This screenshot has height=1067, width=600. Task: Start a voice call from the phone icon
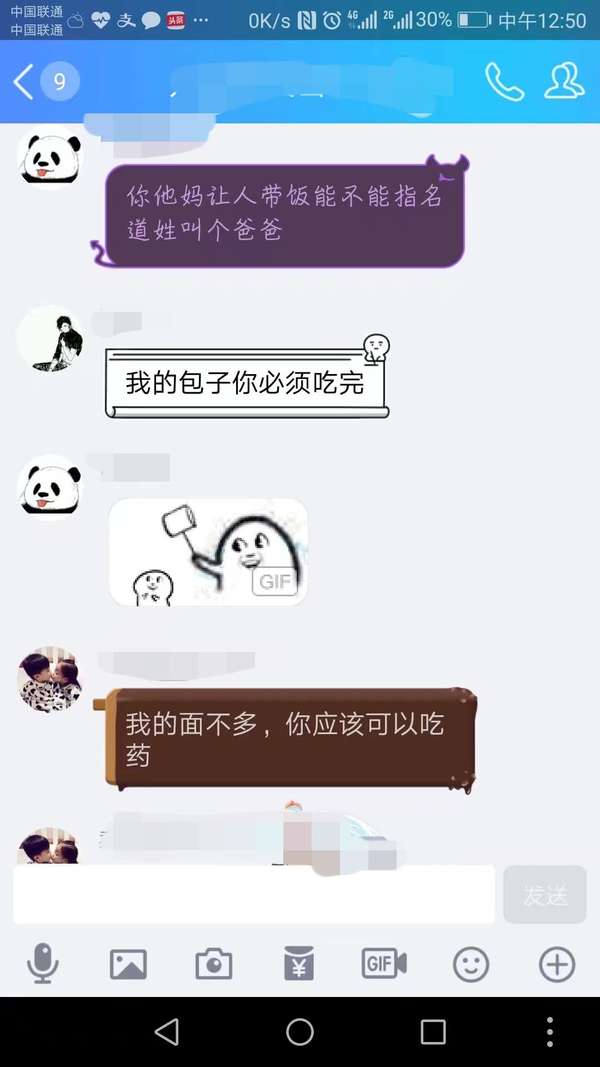[504, 81]
